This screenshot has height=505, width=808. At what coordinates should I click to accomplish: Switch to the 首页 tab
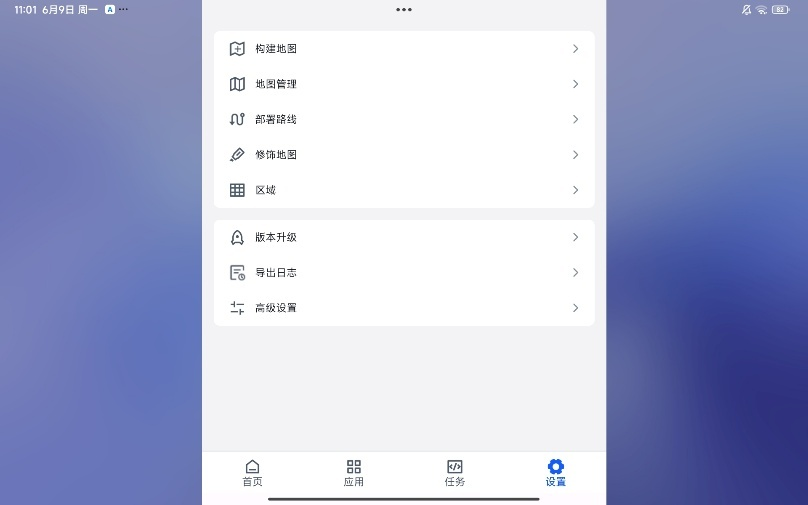click(x=252, y=472)
